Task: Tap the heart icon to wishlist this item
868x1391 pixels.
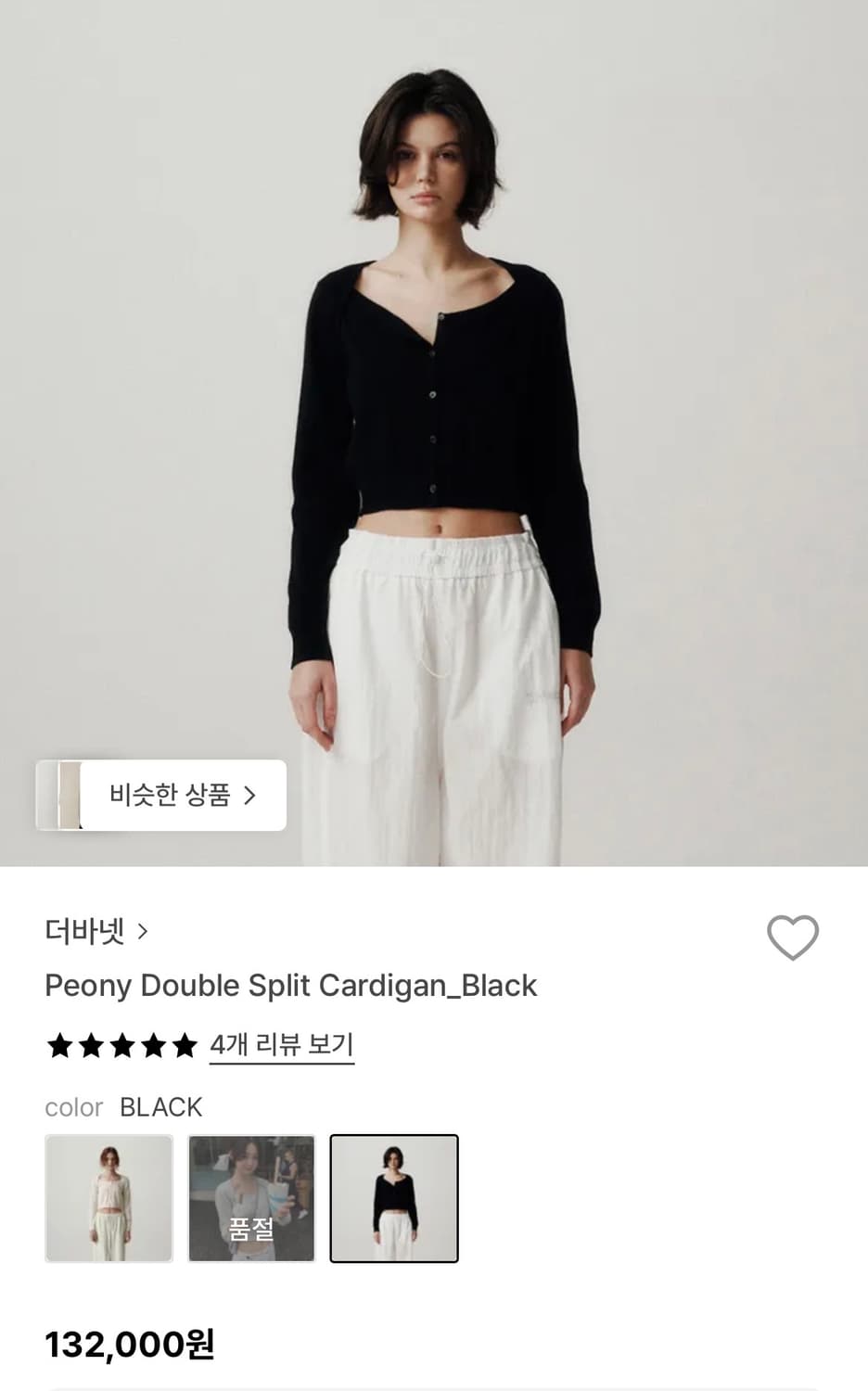Action: 793,939
